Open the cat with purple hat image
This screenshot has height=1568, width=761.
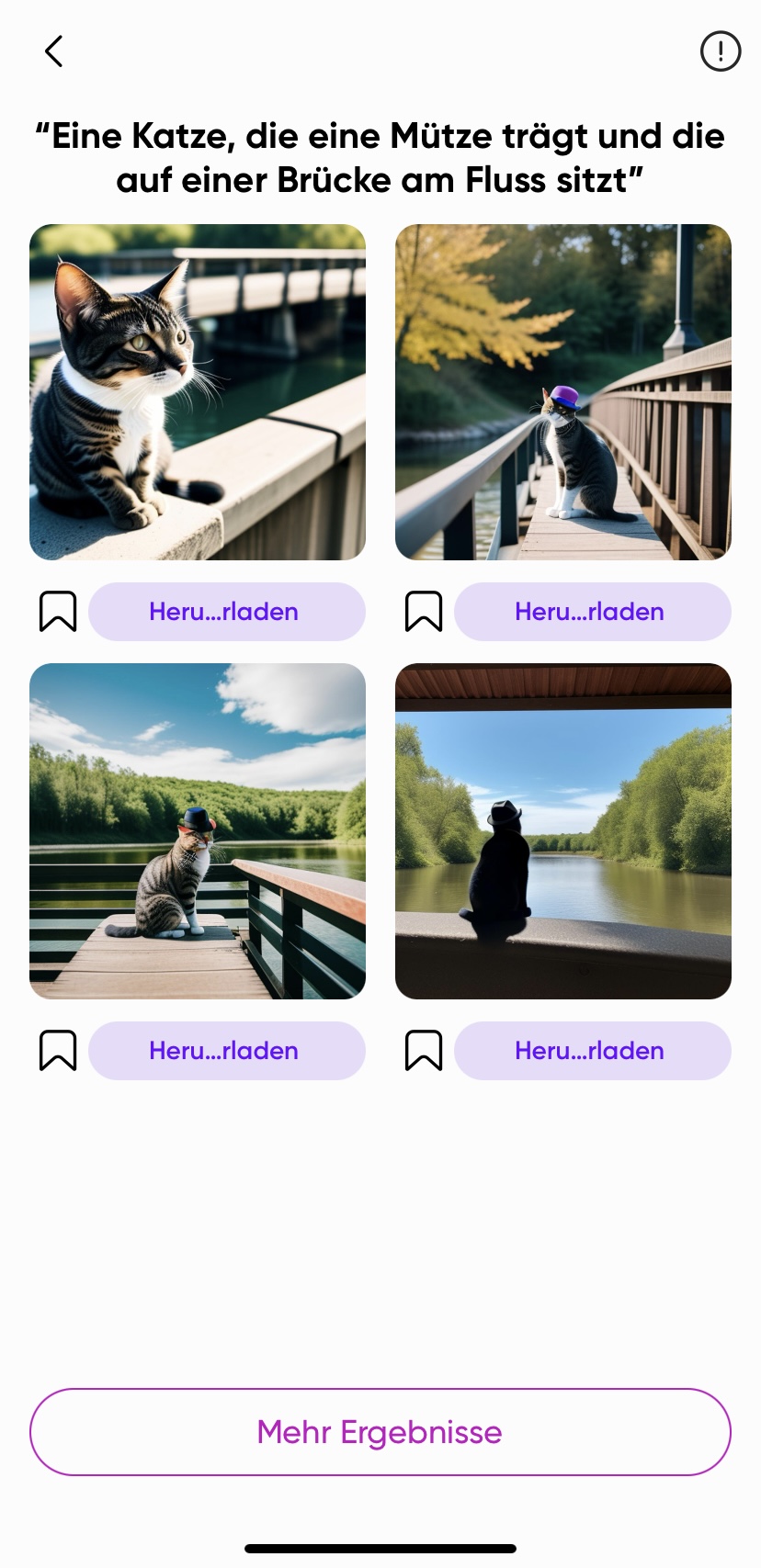click(x=563, y=392)
